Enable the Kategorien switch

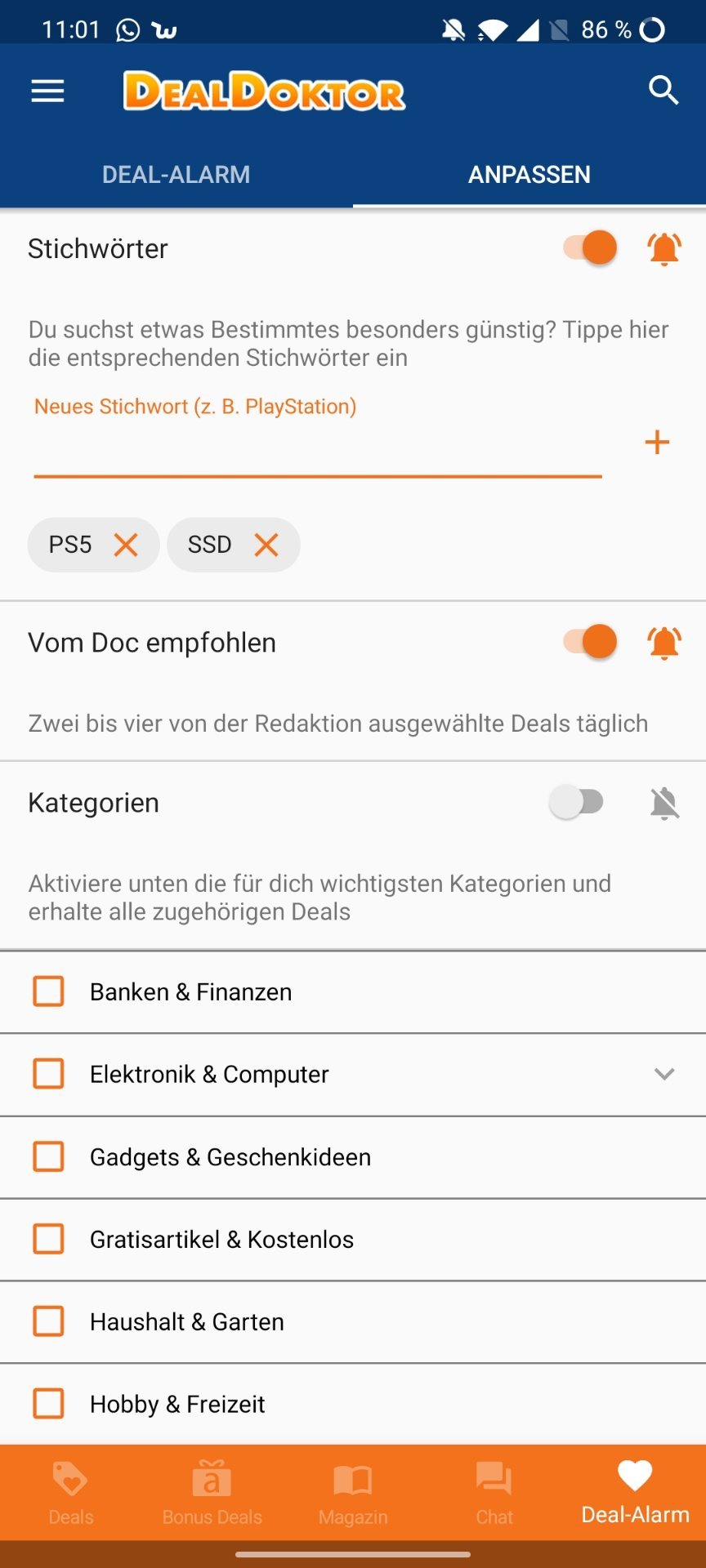pyautogui.click(x=577, y=802)
